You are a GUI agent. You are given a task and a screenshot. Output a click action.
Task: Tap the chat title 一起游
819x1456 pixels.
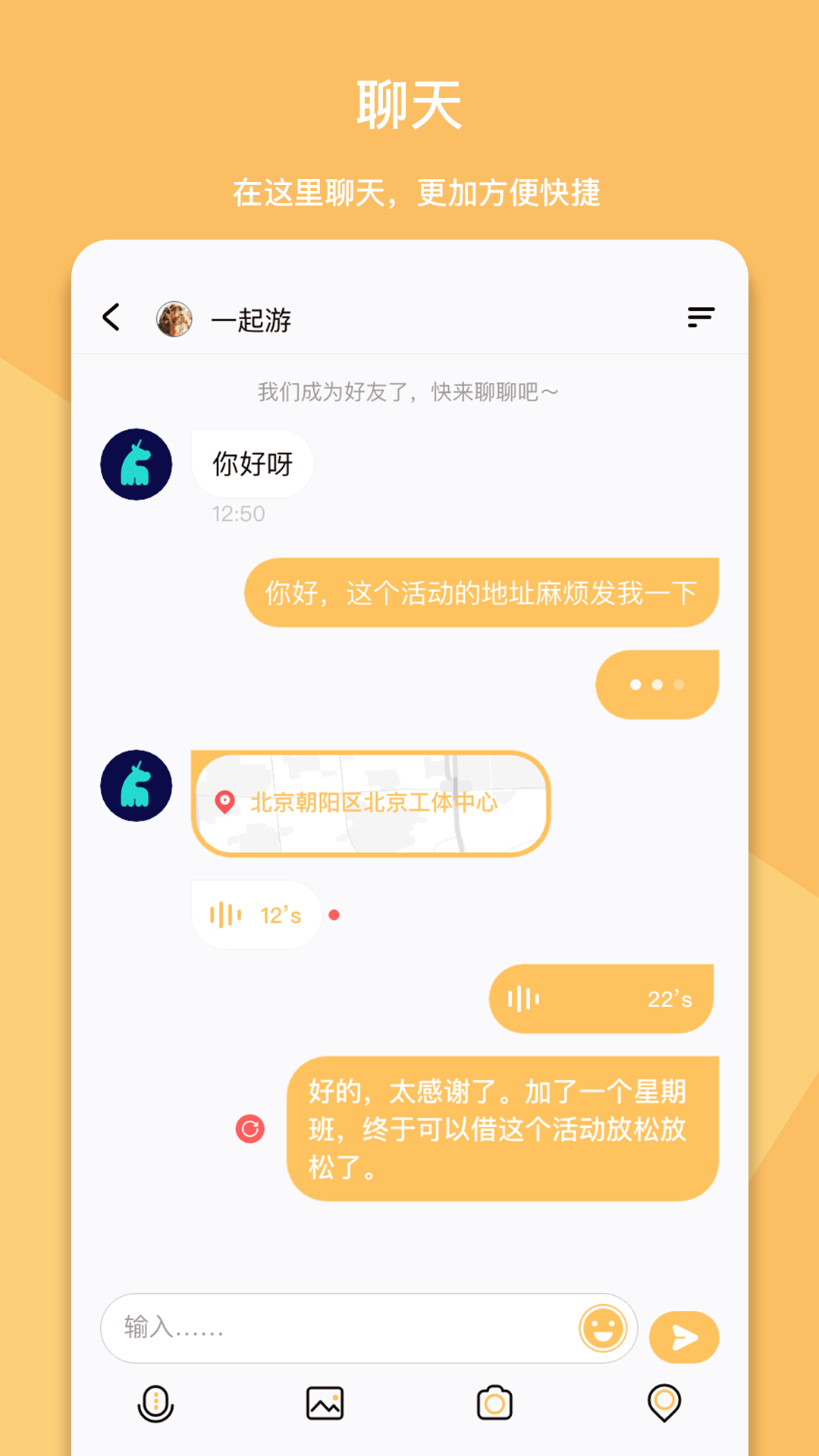[x=250, y=319]
